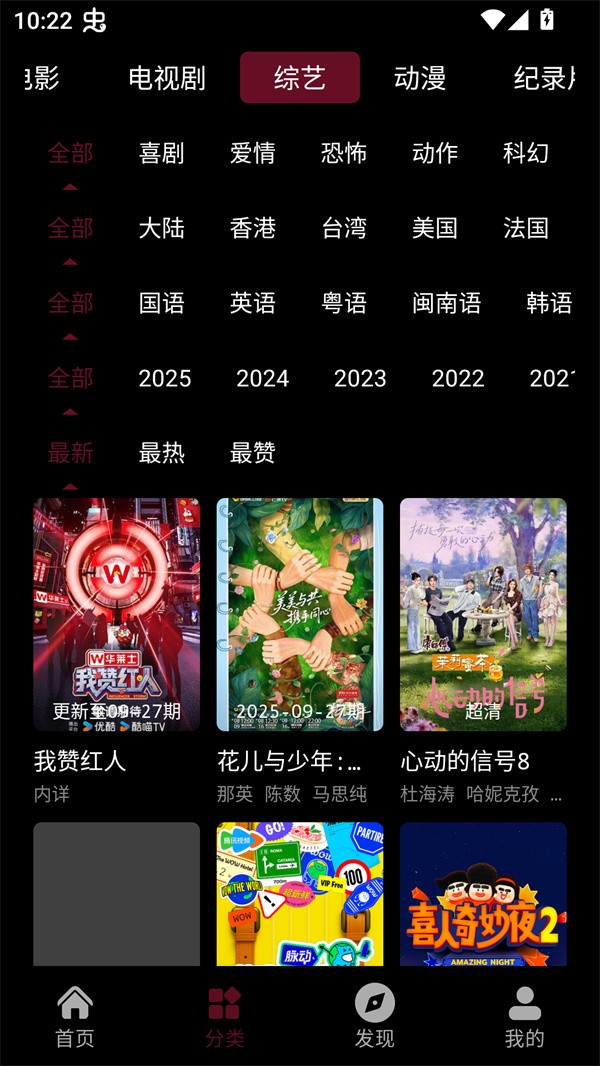The height and width of the screenshot is (1066, 600).
Task: Open the 花儿与少年 show card
Action: pos(300,615)
